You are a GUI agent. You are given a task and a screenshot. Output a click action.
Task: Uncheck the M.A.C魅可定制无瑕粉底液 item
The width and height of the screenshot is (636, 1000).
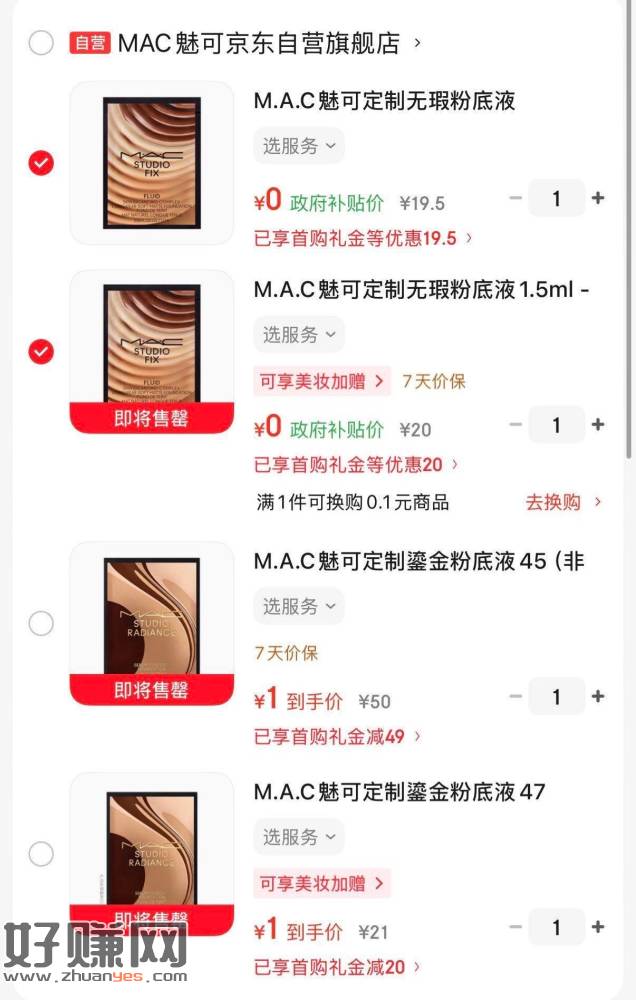[x=41, y=162]
